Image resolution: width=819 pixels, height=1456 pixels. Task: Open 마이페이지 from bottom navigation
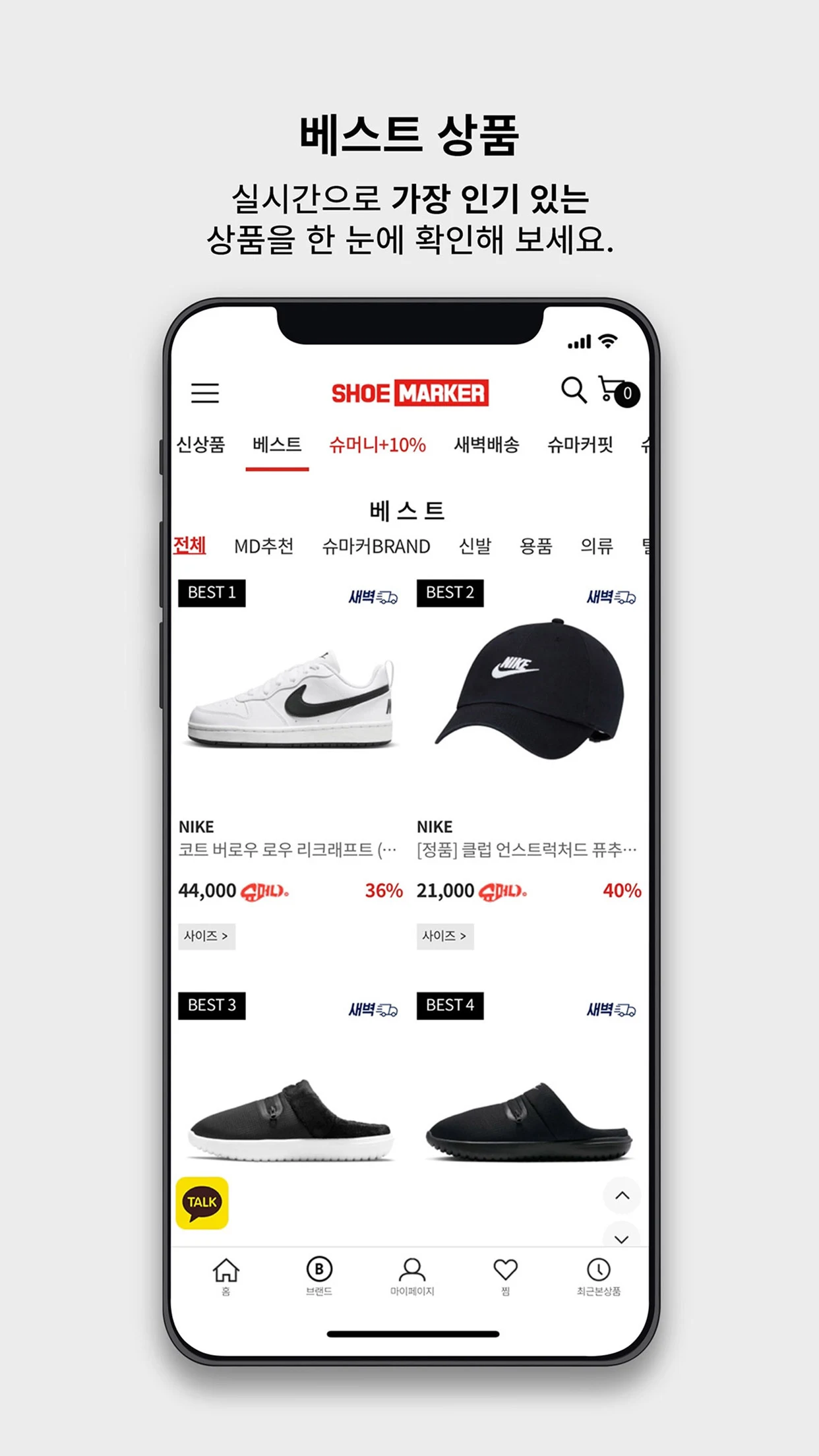pos(412,1277)
